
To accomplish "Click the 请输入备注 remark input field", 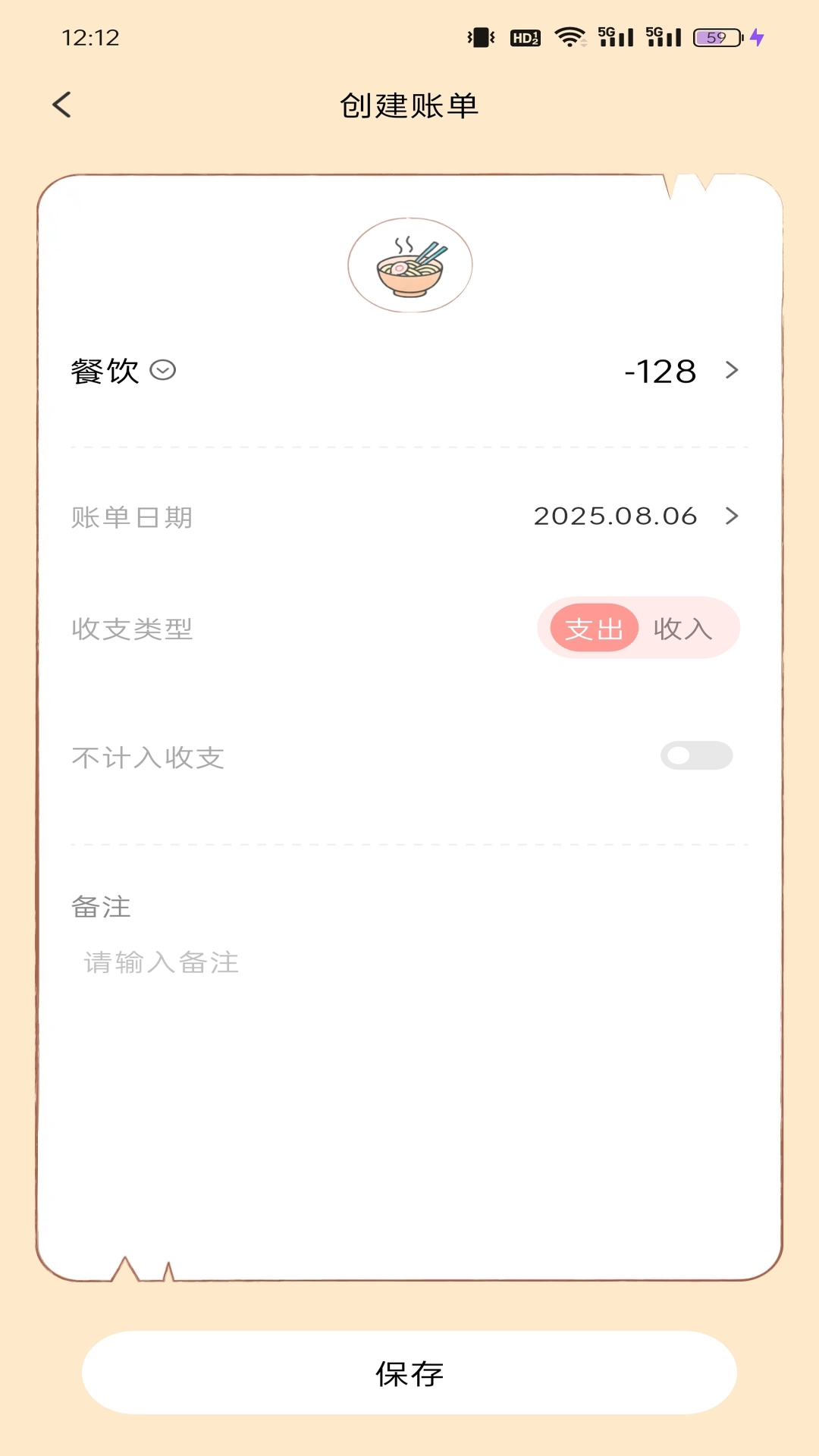I will click(x=159, y=962).
